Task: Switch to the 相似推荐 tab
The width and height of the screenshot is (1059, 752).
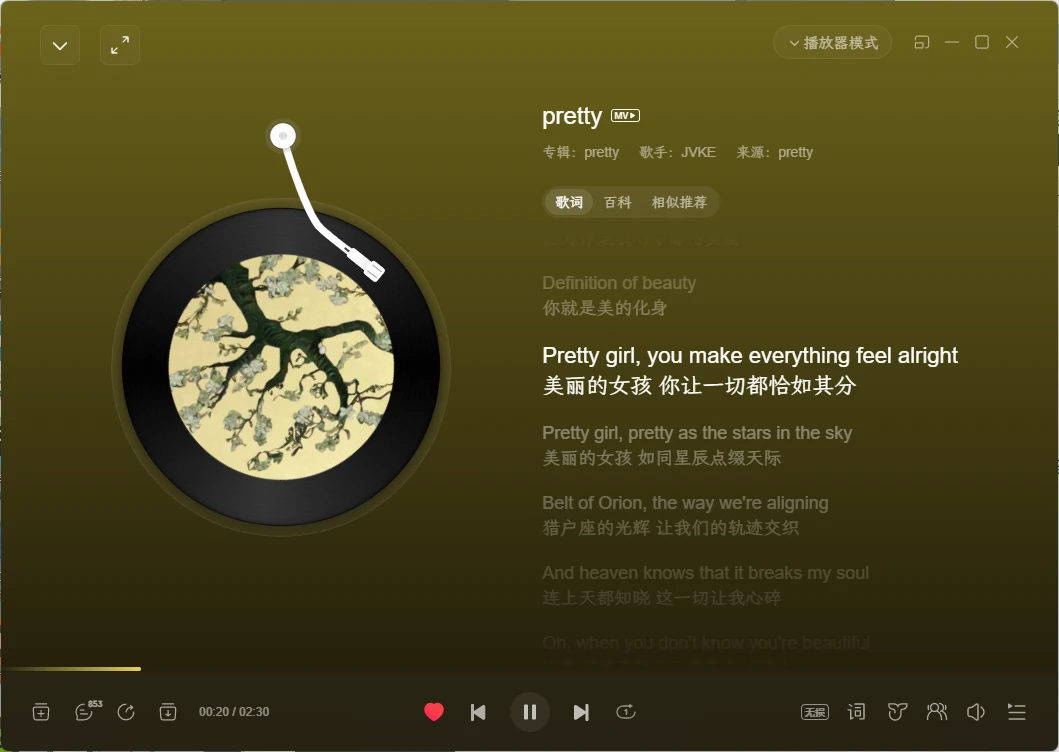Action: [679, 202]
